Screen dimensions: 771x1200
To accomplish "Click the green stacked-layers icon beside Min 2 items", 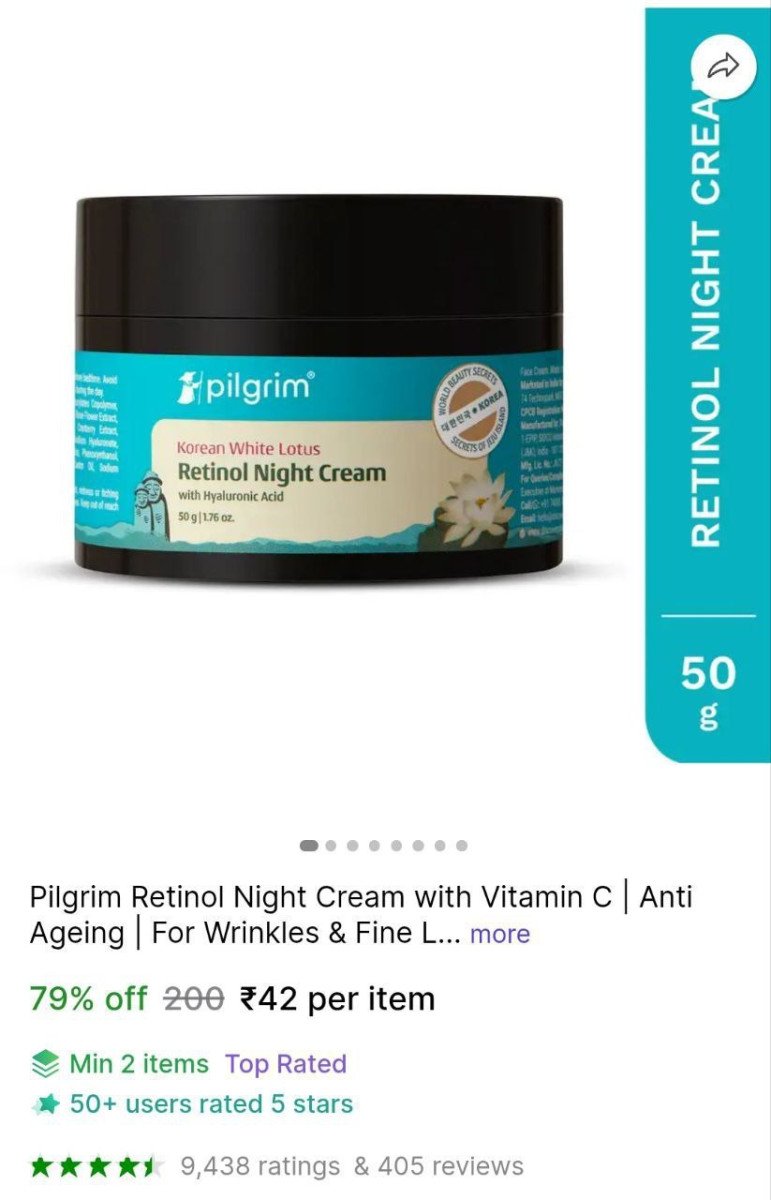I will (x=43, y=1064).
